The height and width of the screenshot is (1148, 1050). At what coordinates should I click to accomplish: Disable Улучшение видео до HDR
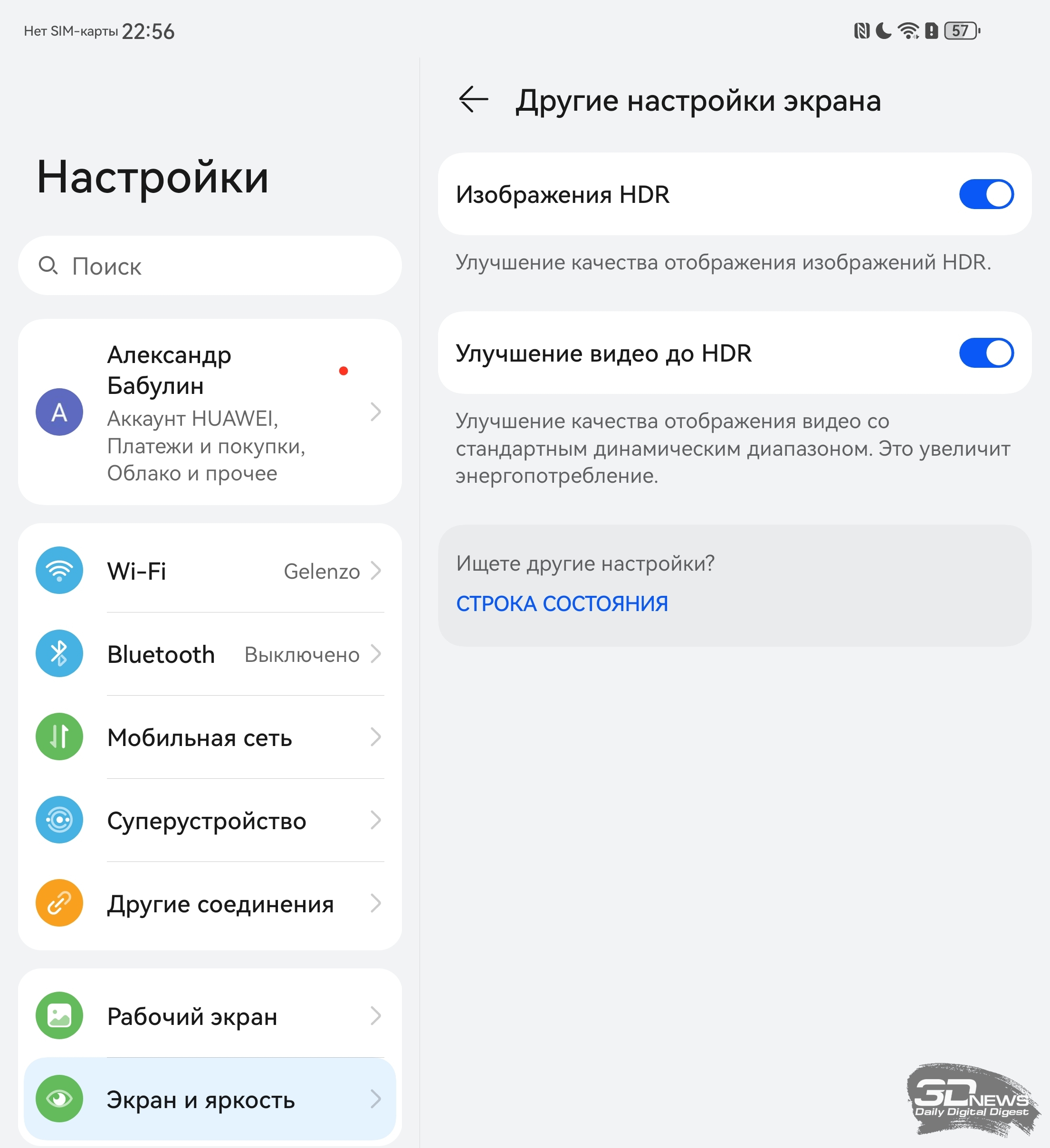(x=986, y=353)
